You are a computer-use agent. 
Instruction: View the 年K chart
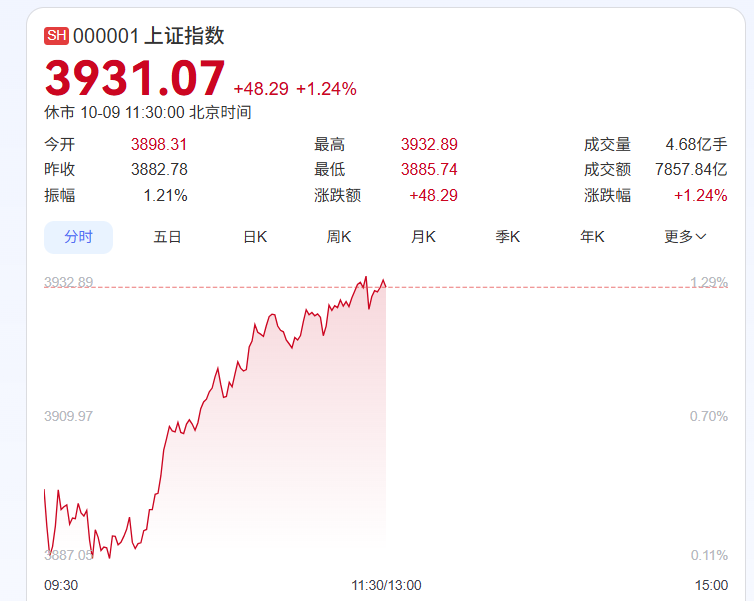593,237
